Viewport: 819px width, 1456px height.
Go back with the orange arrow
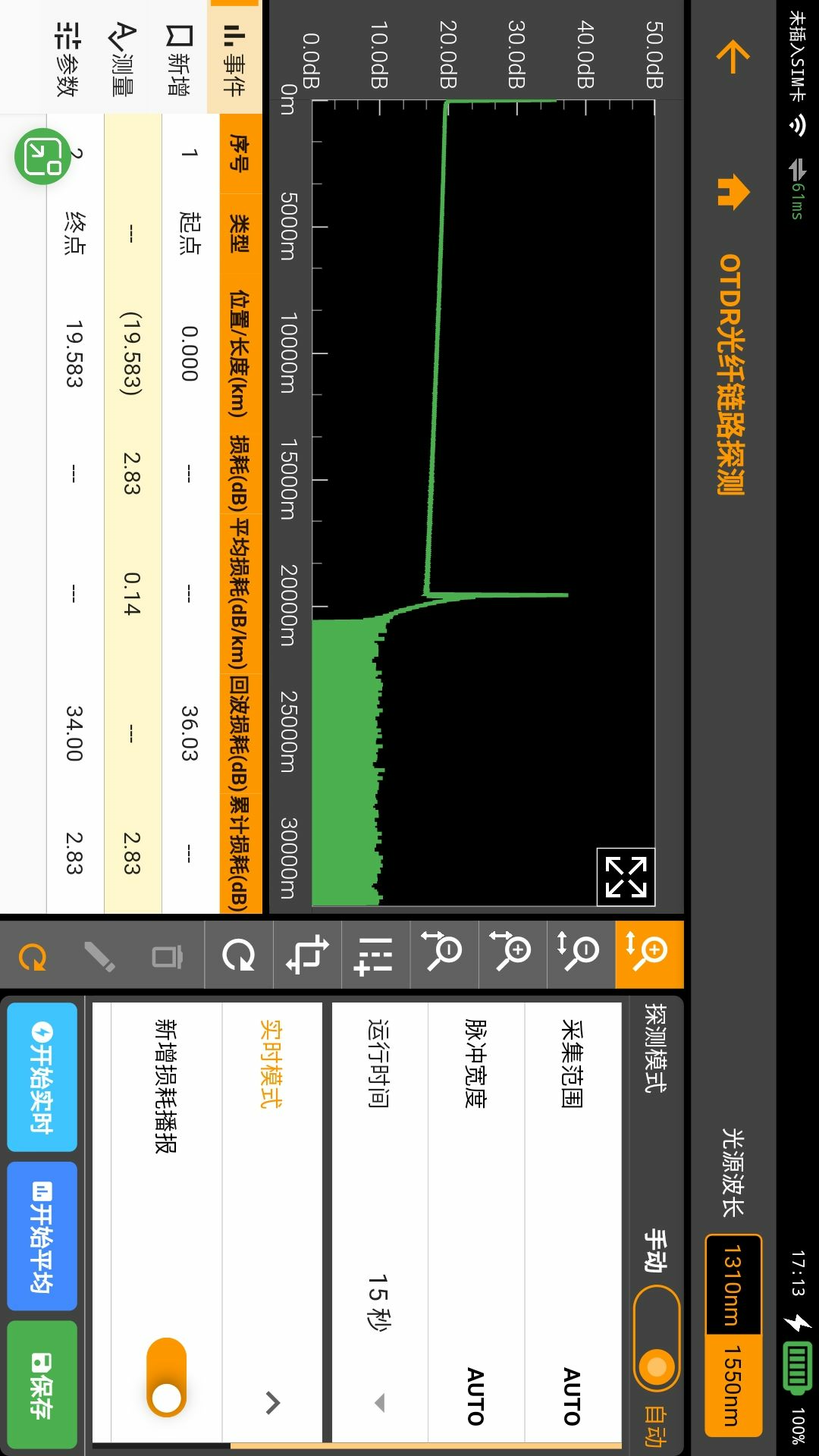click(733, 57)
